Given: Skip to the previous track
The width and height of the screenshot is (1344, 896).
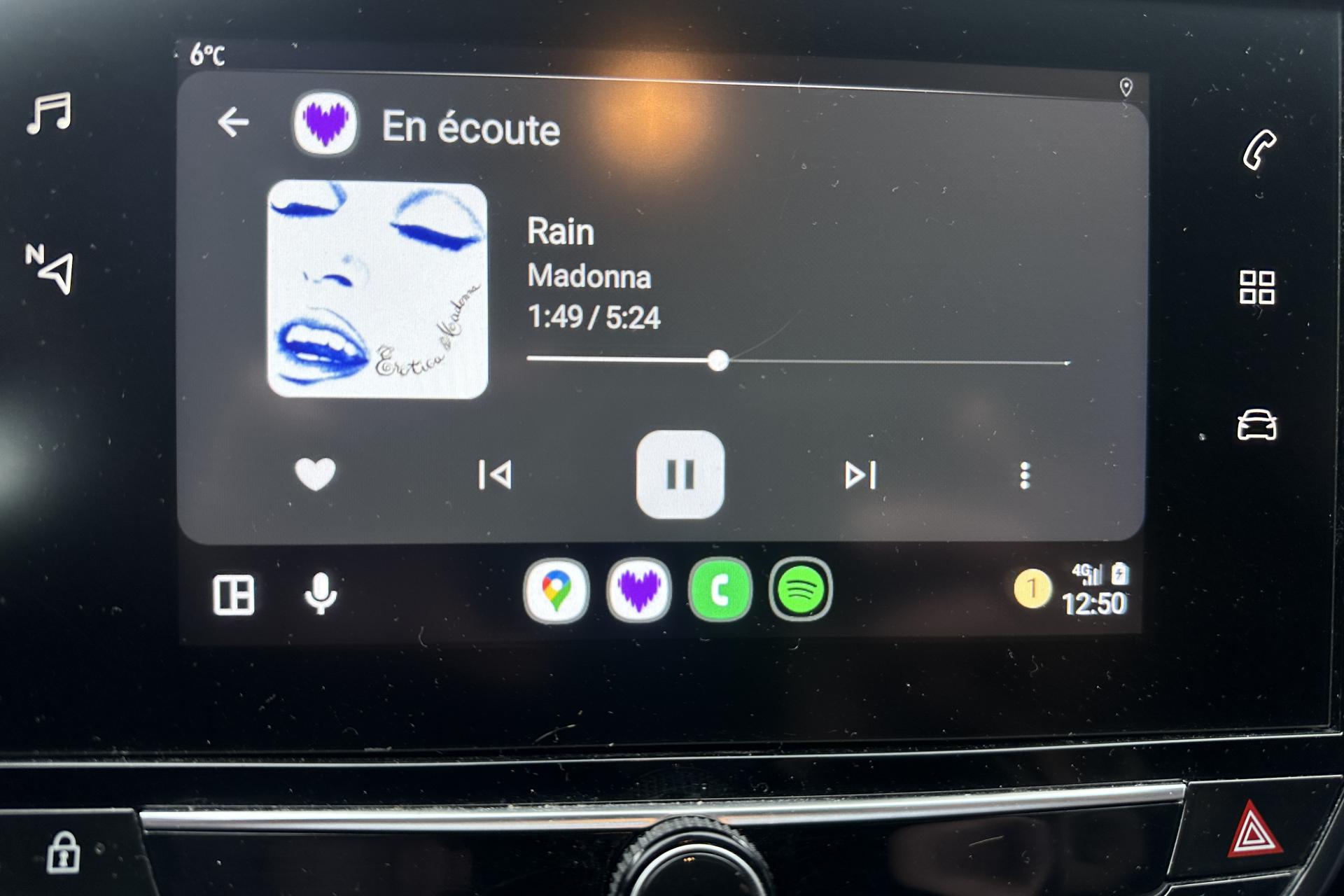Looking at the screenshot, I should pyautogui.click(x=495, y=475).
